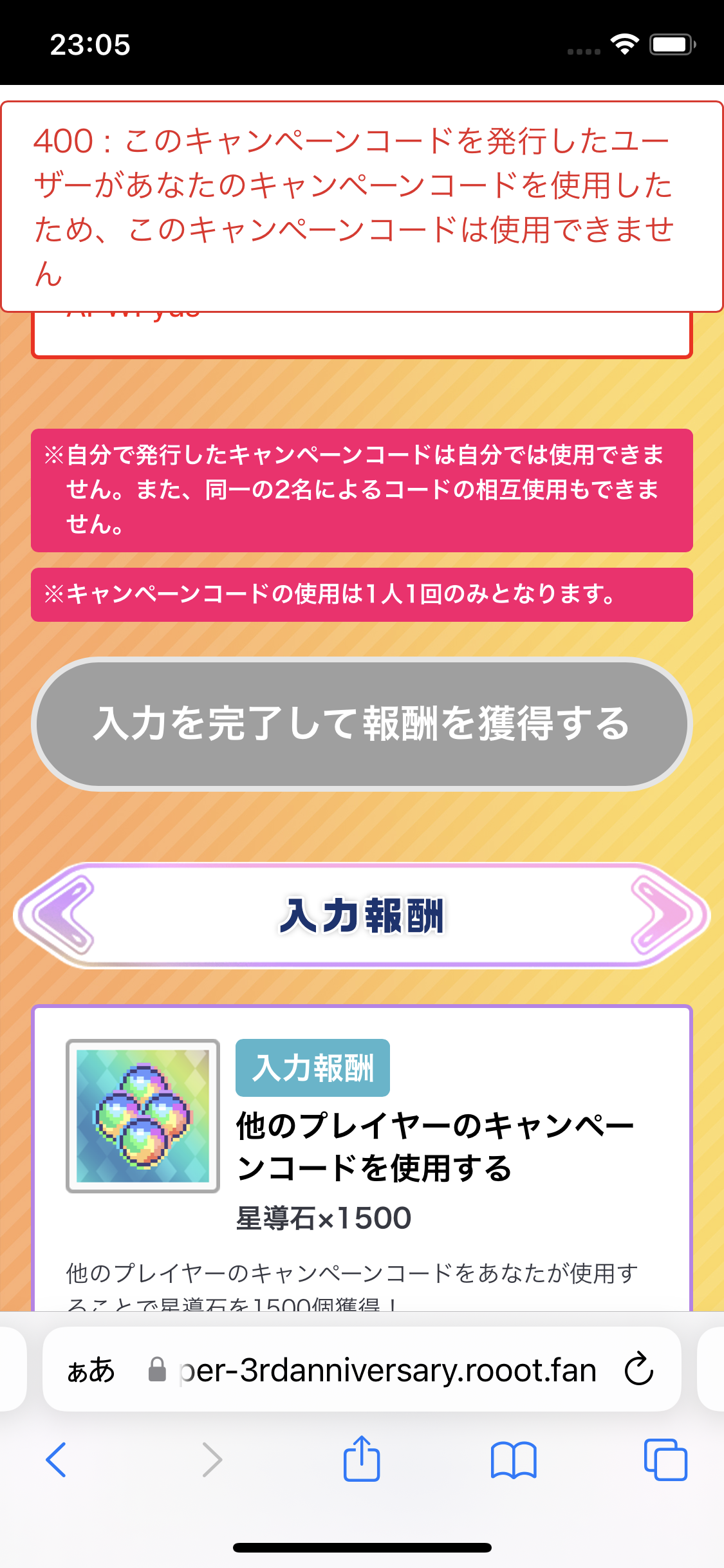Tap the 入力を完了して報酬を獲得する button
The width and height of the screenshot is (724, 1568).
pos(362,724)
